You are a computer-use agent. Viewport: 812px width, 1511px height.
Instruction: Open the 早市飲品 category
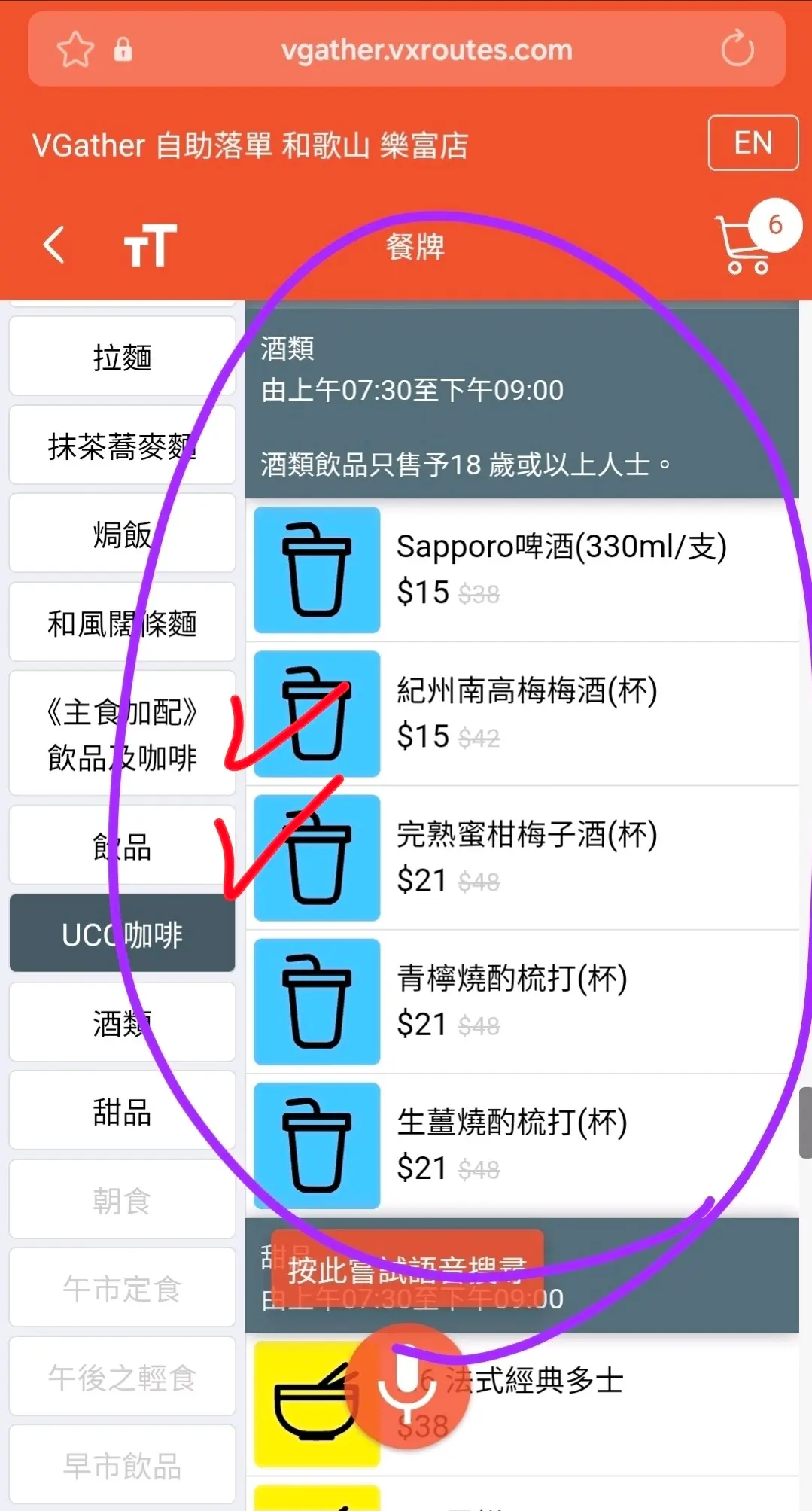tap(122, 1465)
